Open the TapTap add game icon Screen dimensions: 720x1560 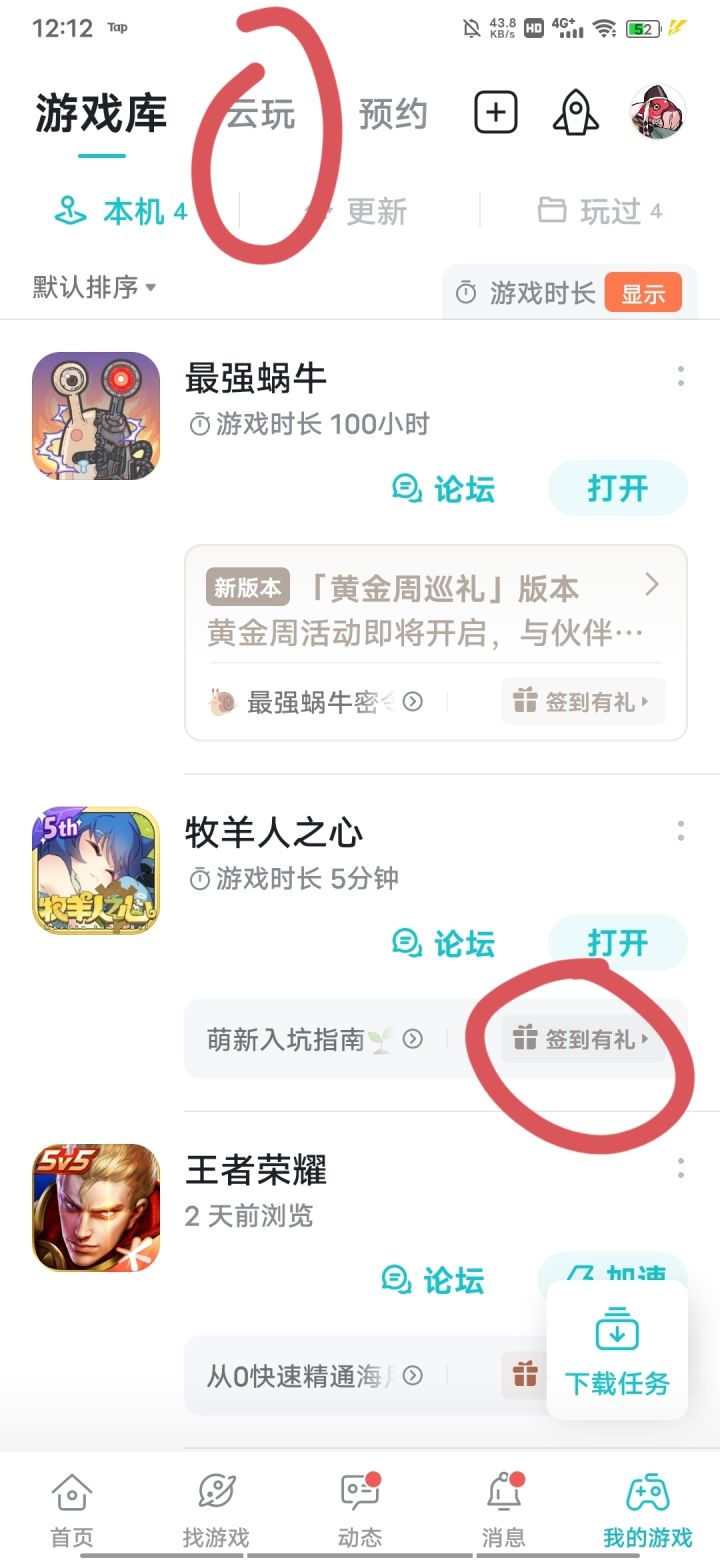[x=496, y=113]
